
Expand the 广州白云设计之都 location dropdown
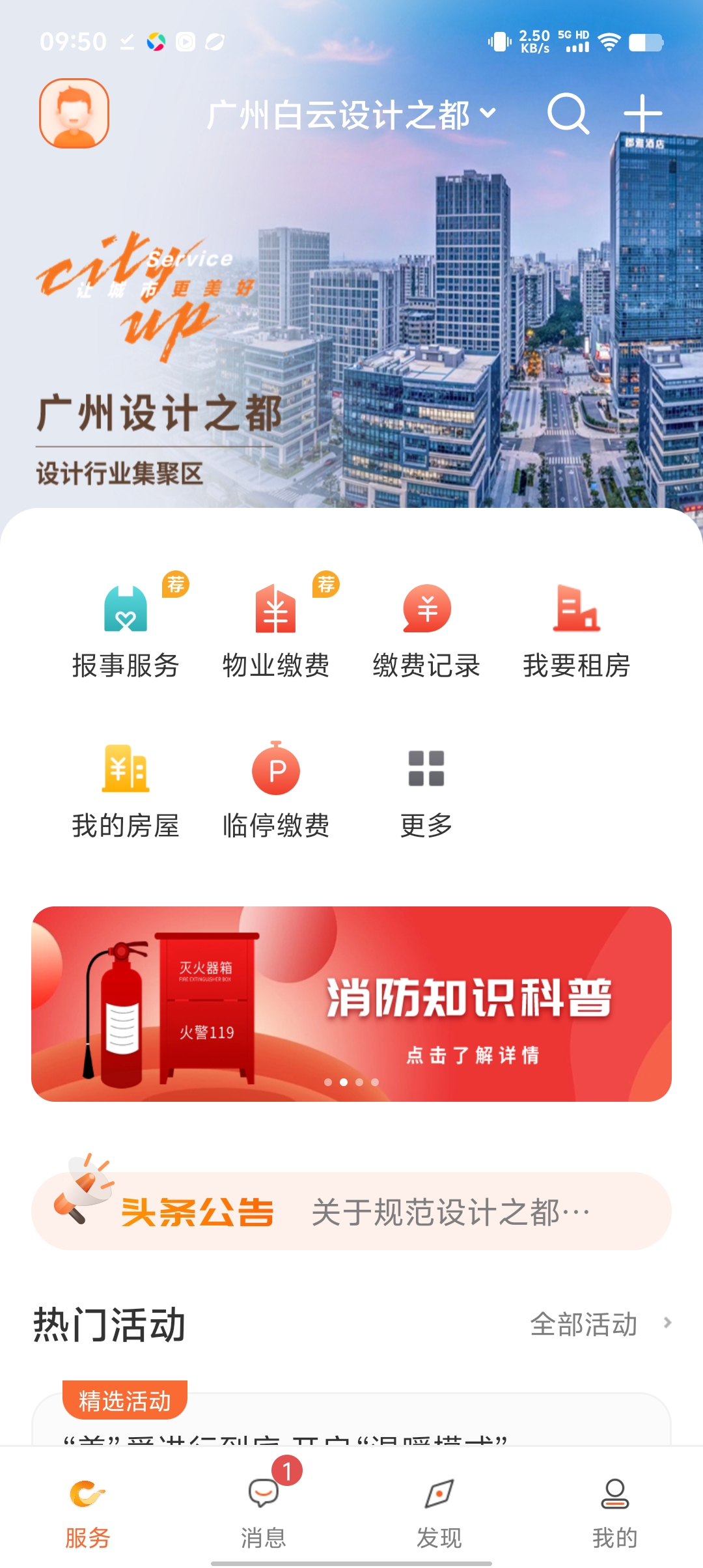(x=351, y=115)
